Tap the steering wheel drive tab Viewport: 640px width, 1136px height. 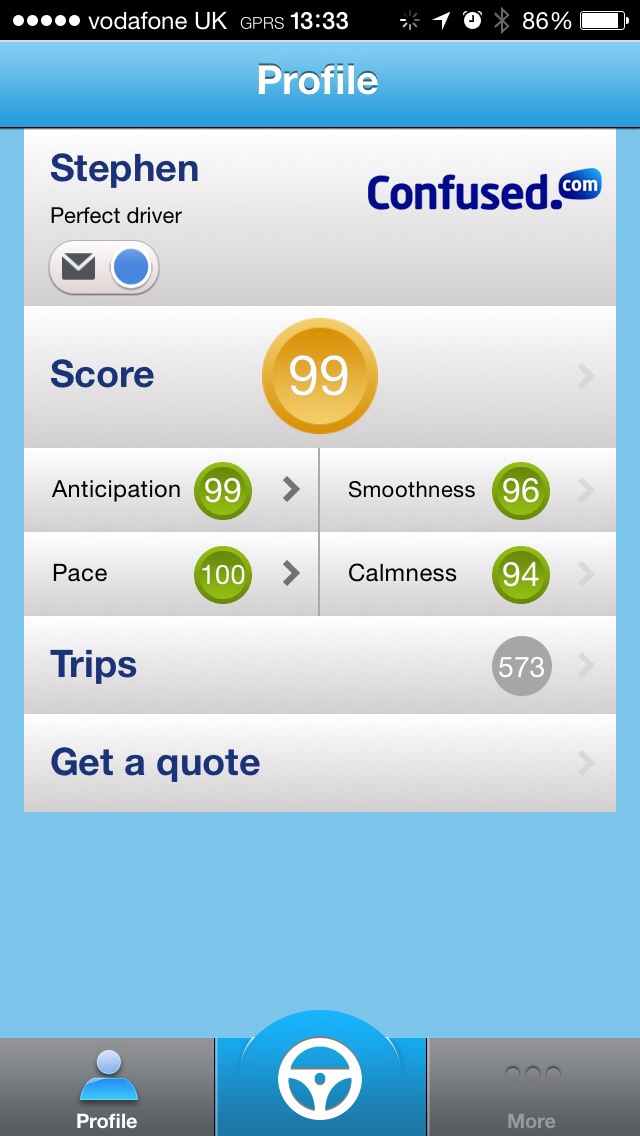[x=320, y=1080]
